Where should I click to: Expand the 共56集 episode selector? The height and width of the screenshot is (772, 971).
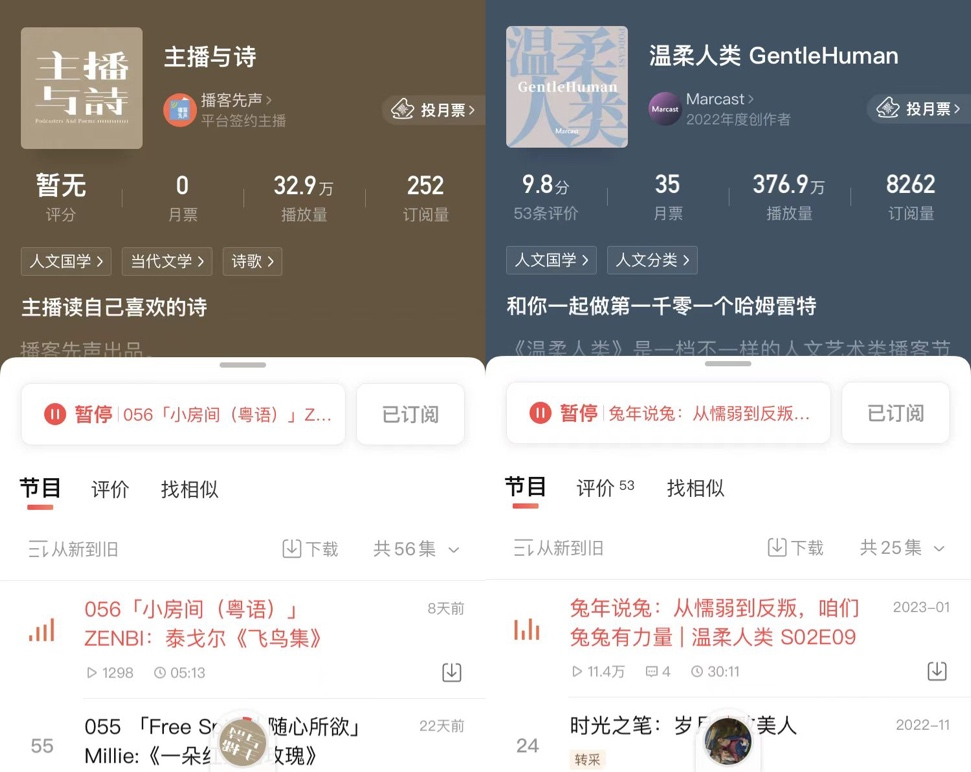click(x=416, y=549)
